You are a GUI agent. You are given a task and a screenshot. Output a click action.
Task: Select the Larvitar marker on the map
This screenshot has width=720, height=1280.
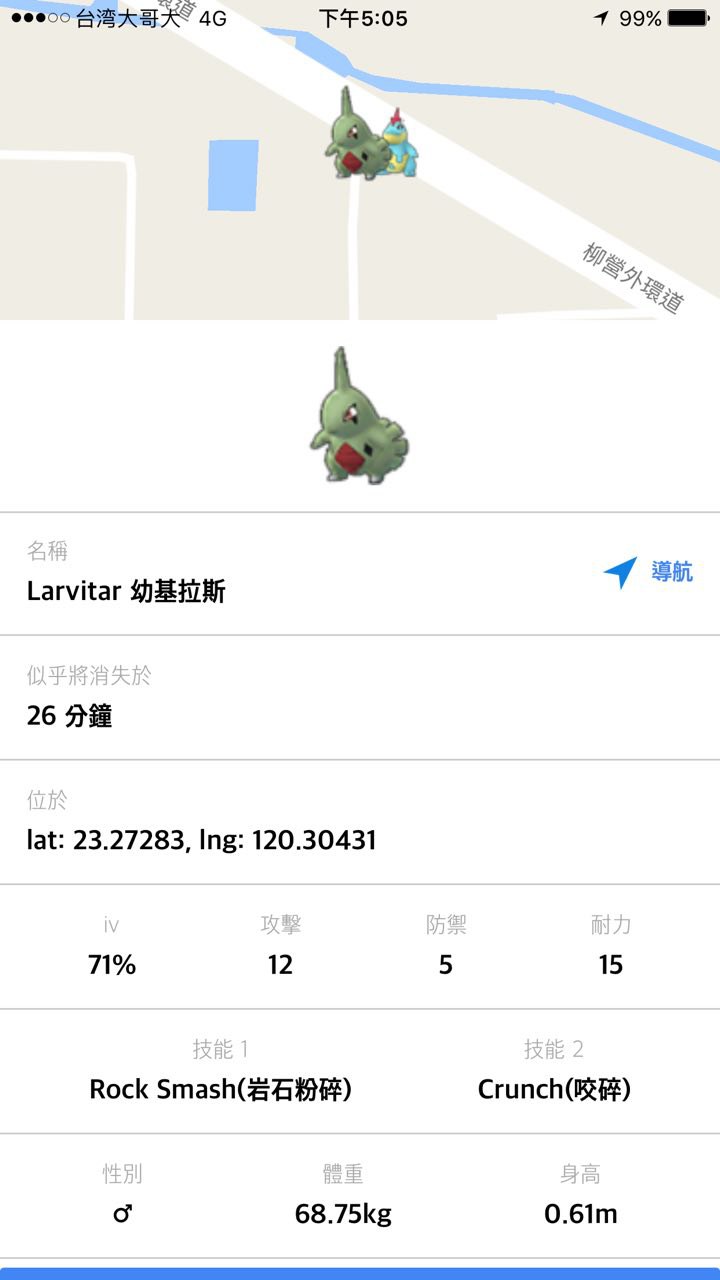[352, 140]
